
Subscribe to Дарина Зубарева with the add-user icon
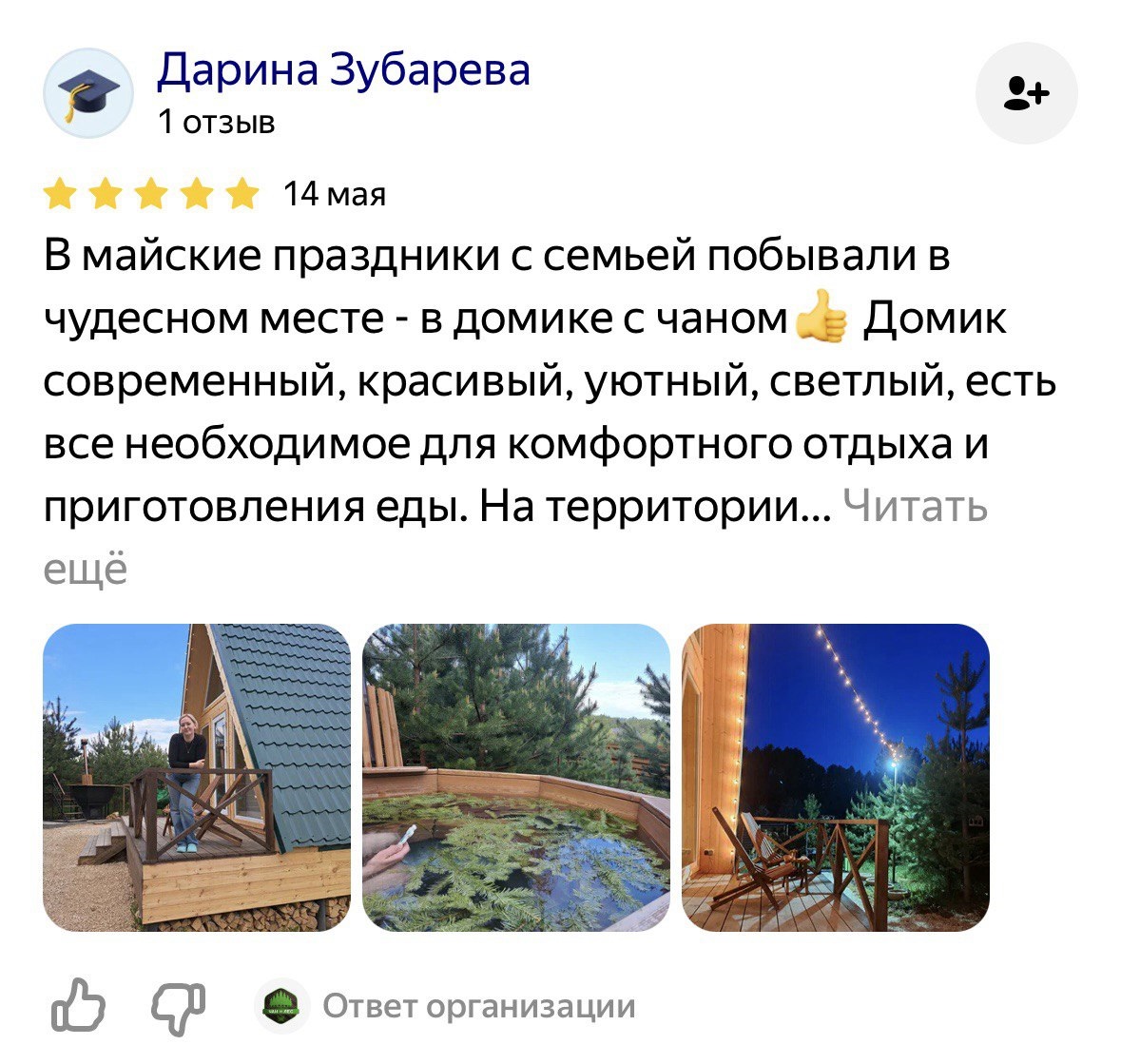point(1027,93)
